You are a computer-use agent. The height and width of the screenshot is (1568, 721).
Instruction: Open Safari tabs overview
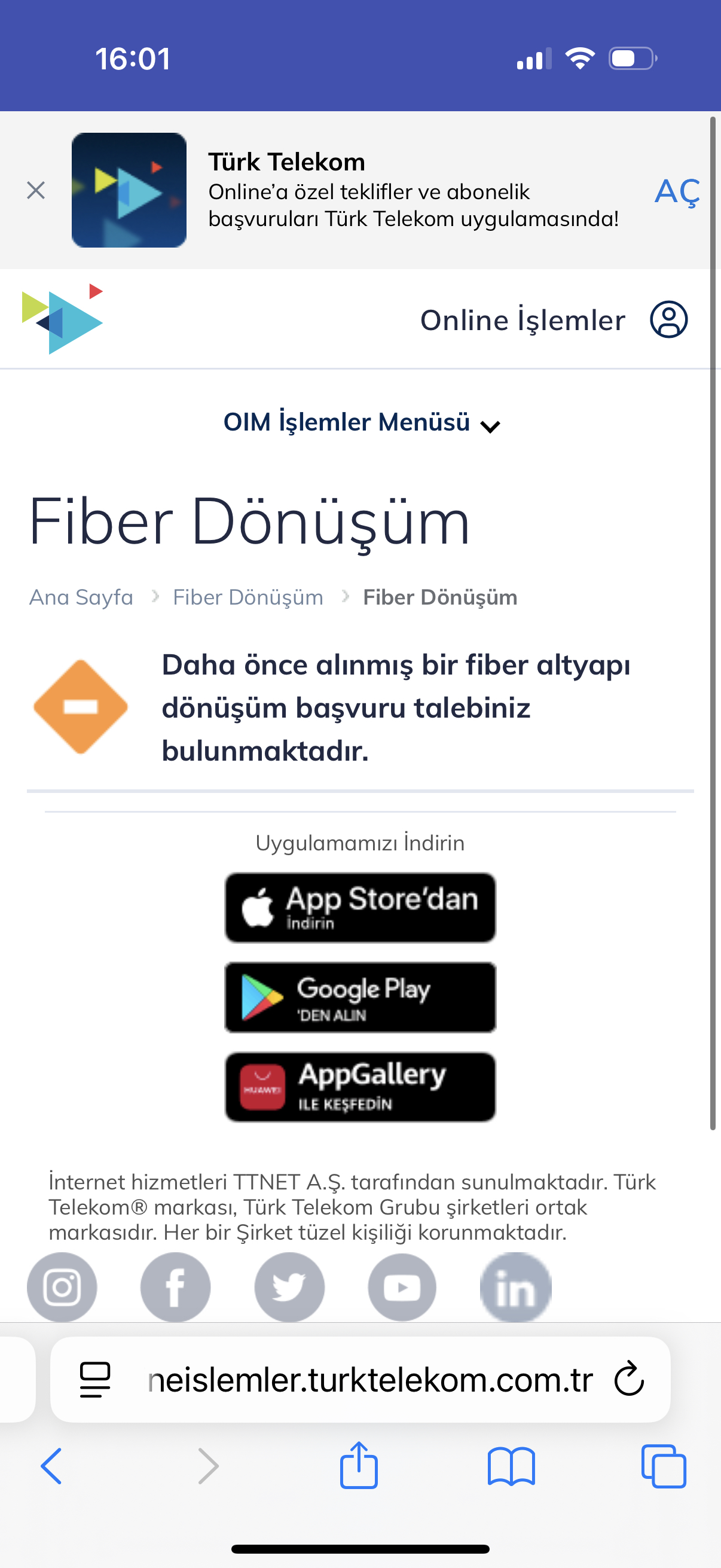(664, 1466)
